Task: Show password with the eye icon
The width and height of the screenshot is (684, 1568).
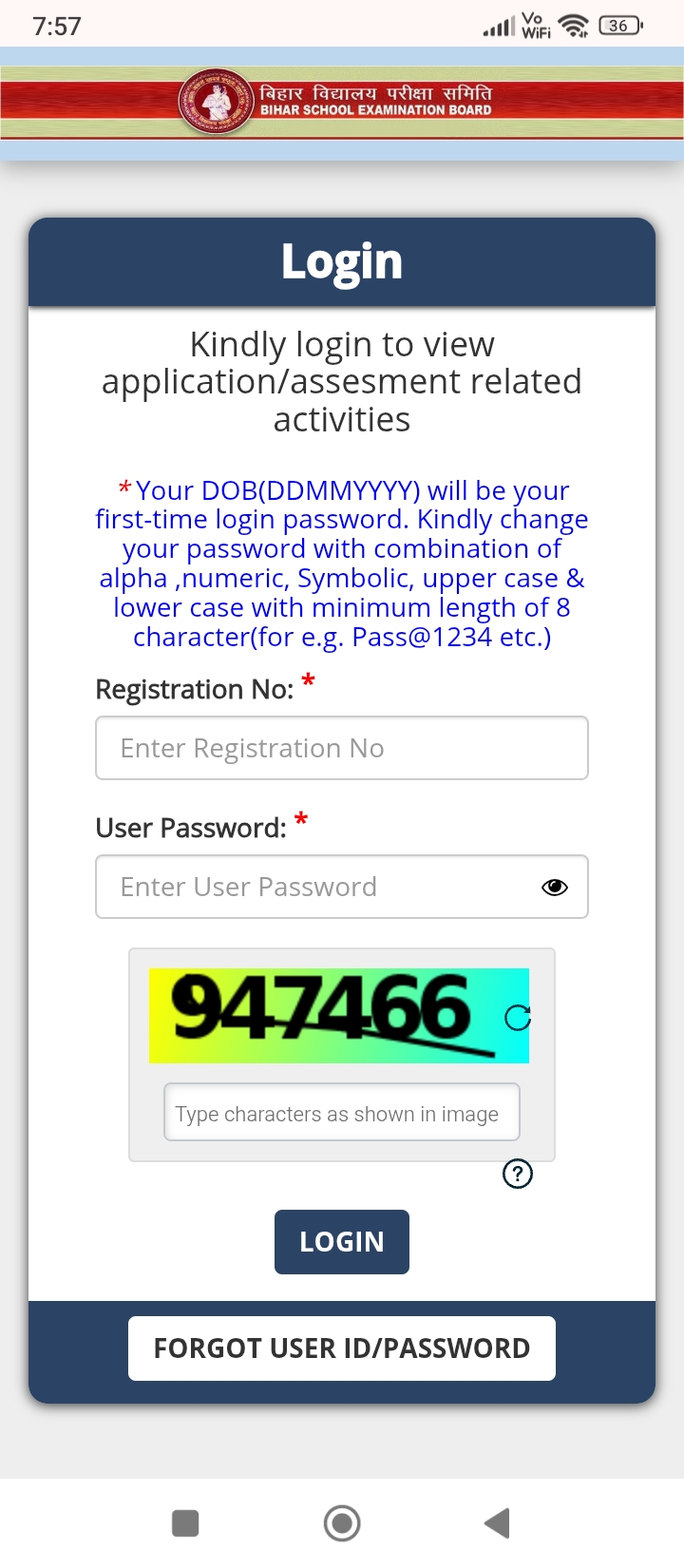Action: pyautogui.click(x=555, y=887)
